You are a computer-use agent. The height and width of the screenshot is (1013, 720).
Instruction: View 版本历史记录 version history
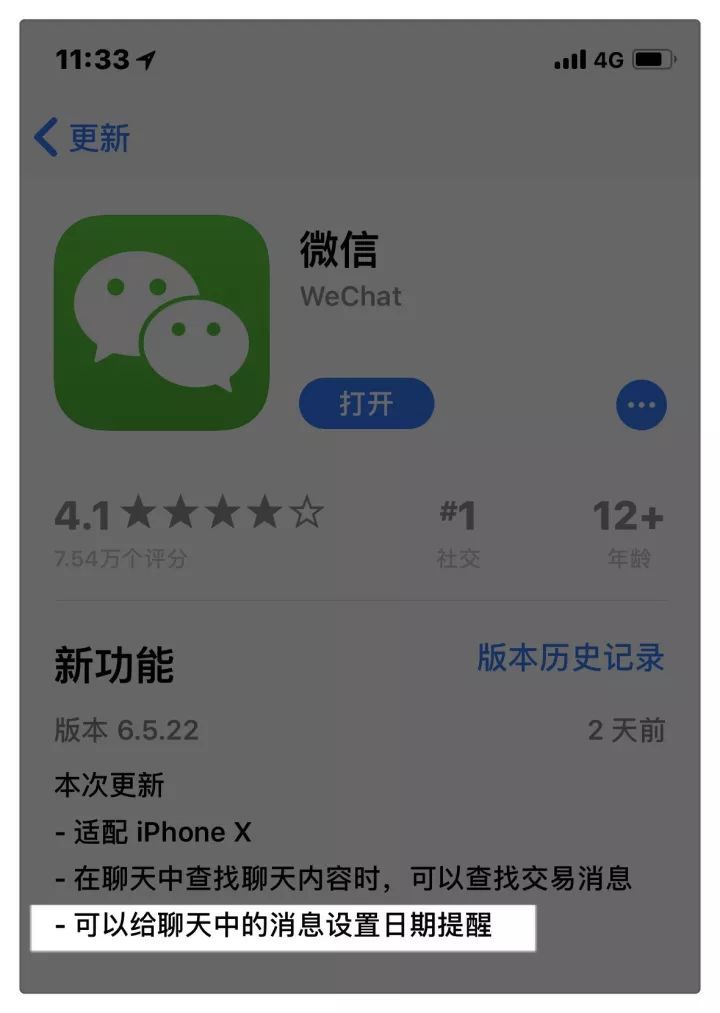tap(570, 658)
